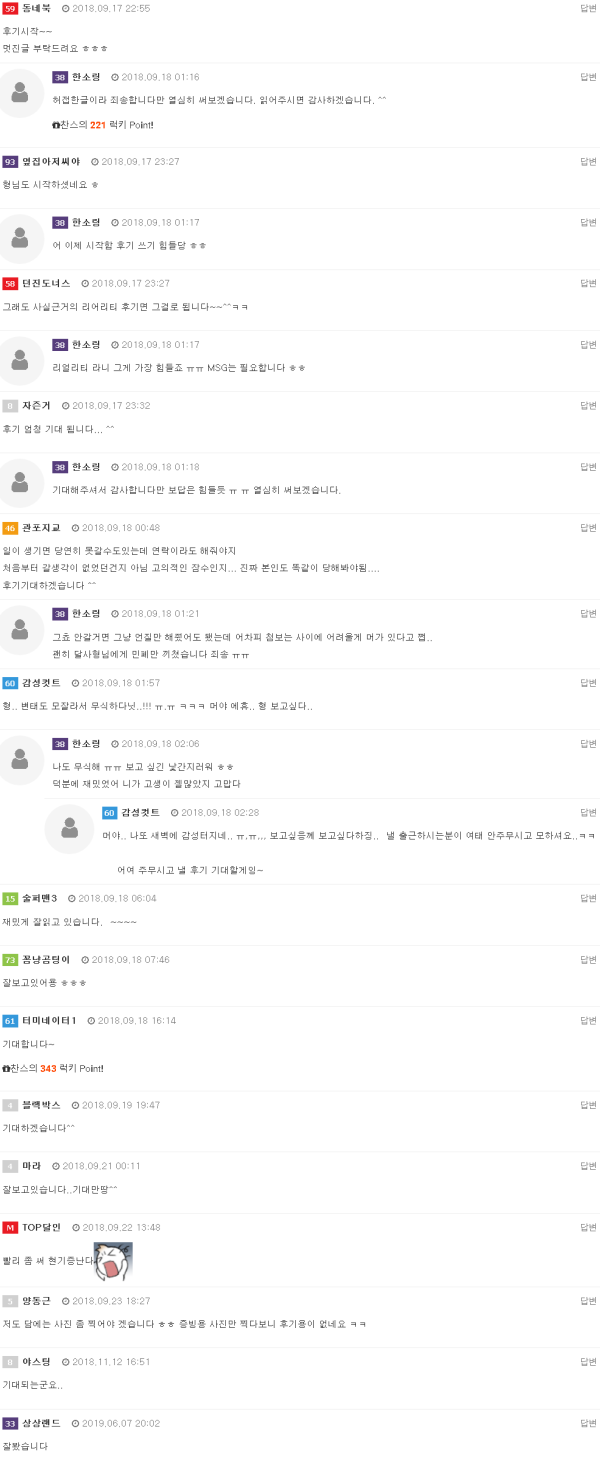This screenshot has width=600, height=1460.
Task: Reply to 던킨도너스's comment
Action: tap(588, 283)
